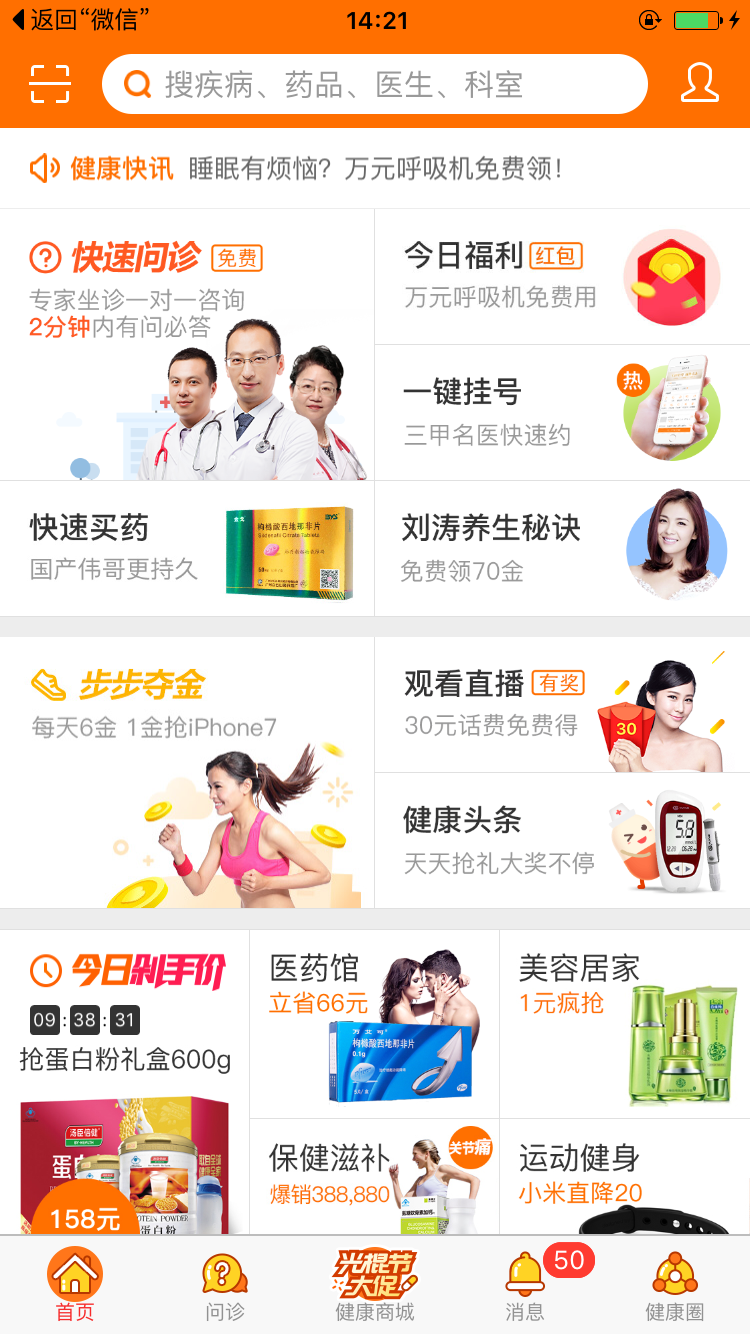Open the 健康头条 card
The image size is (750, 1334).
562,840
